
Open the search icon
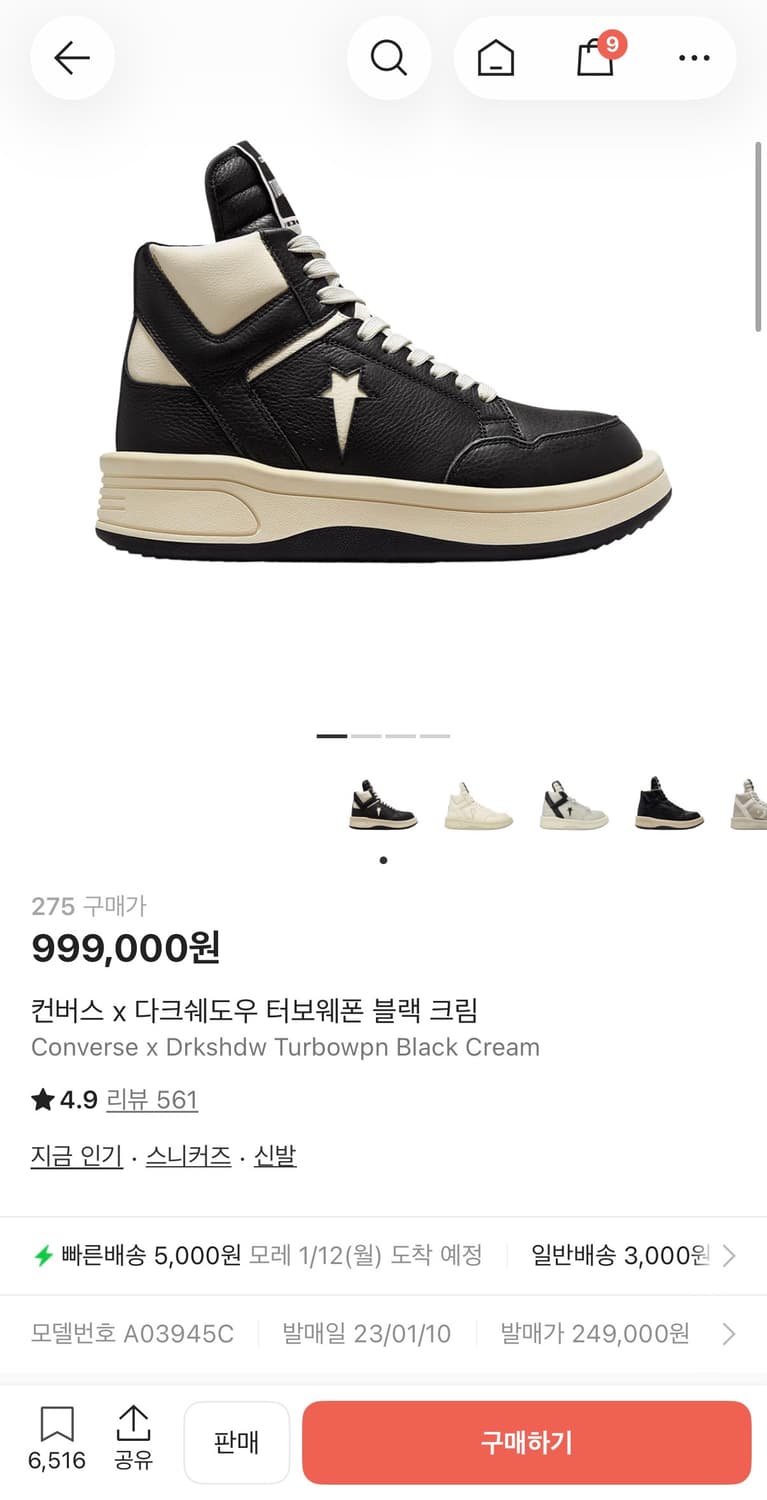(389, 58)
